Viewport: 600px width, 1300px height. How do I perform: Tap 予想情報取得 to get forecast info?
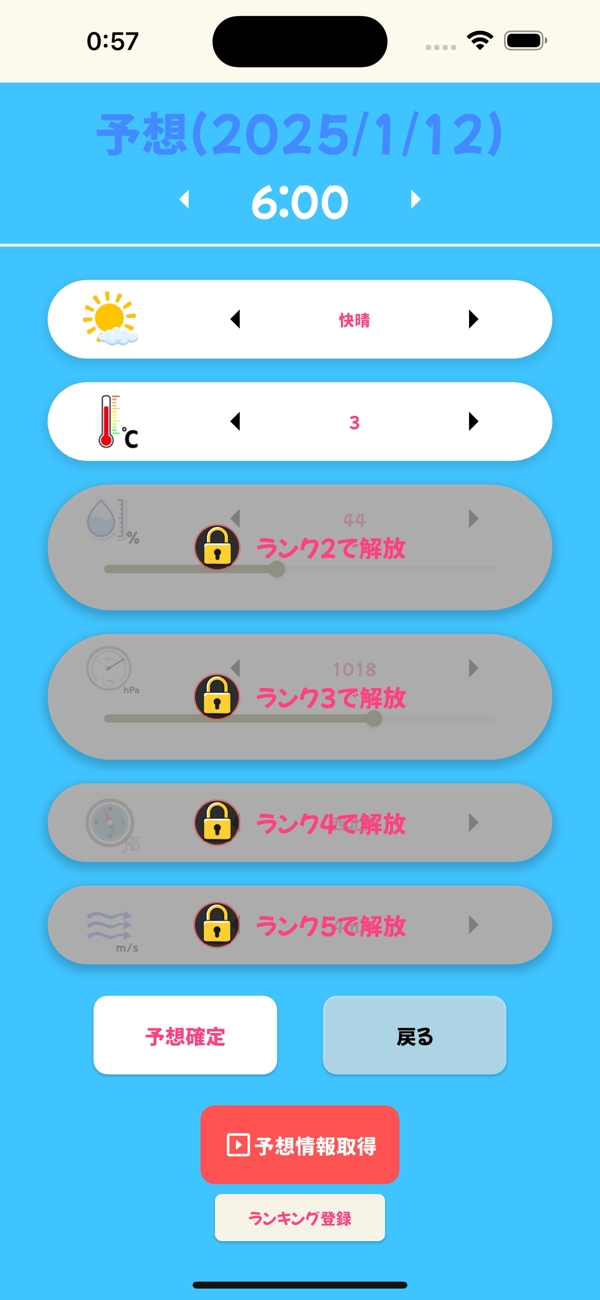(300, 1145)
